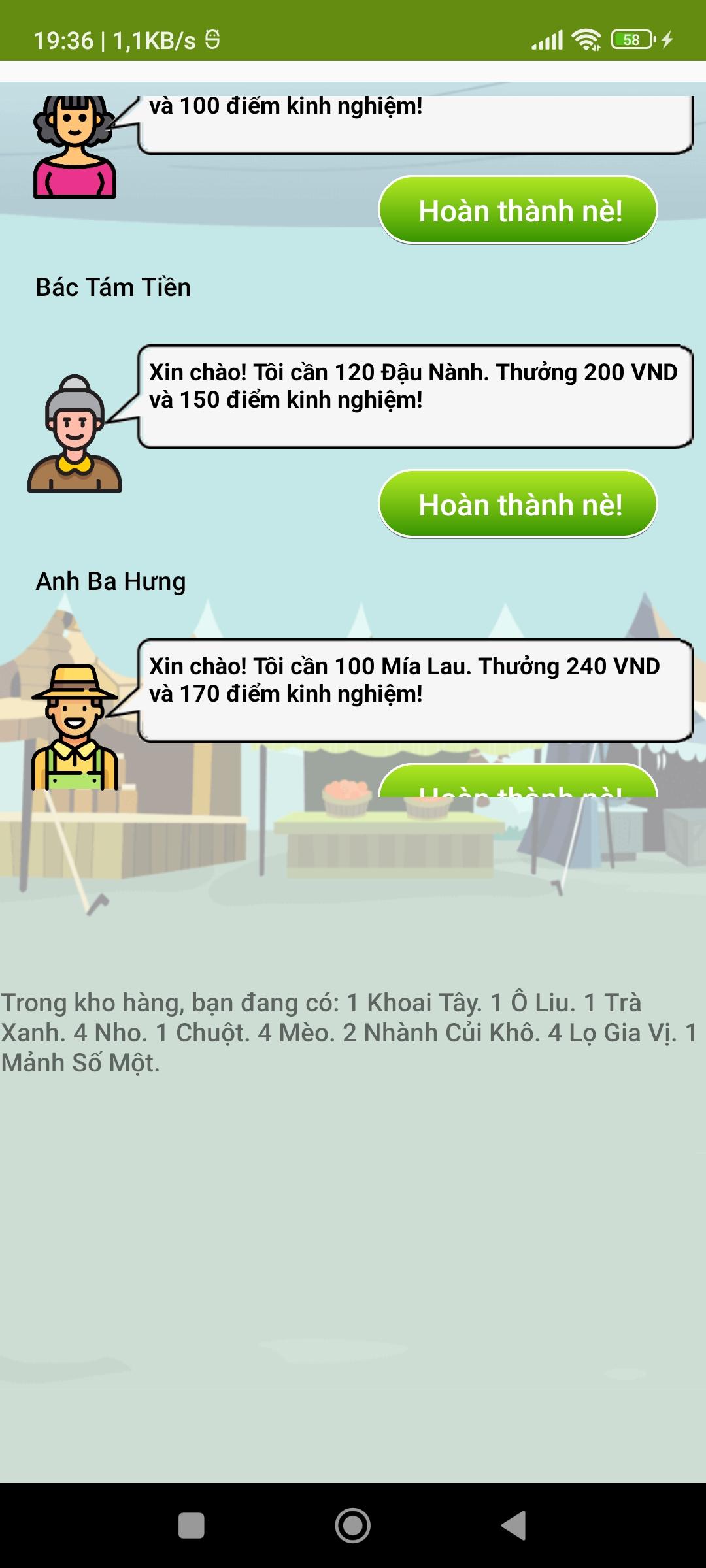Tap Hoàn thành nè! above Bác Tám Tiền
The width and height of the screenshot is (706, 1568).
point(518,210)
